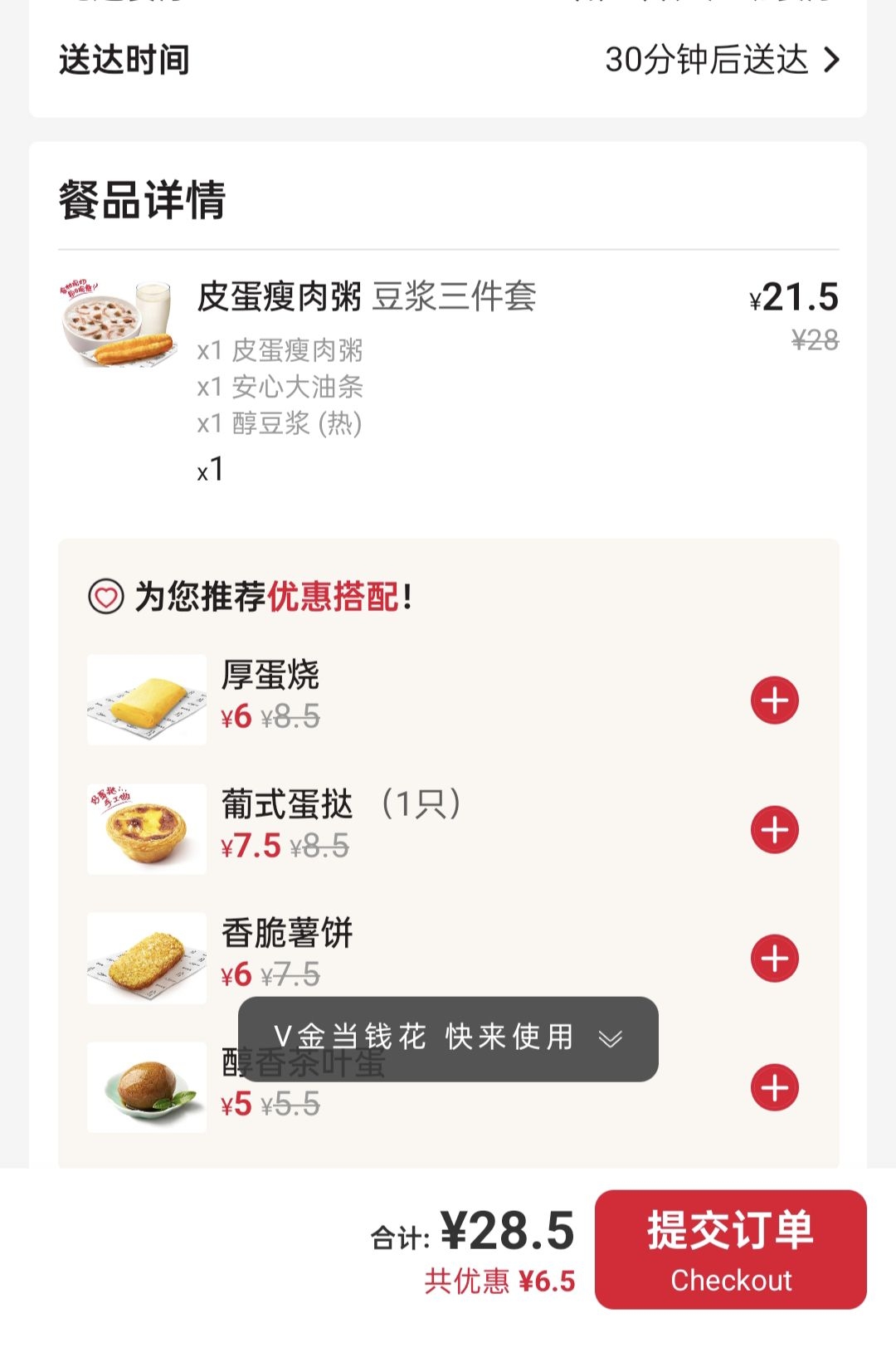The width and height of the screenshot is (896, 1367).
Task: Add 葡式蛋挞 (1只) to the order
Action: (774, 829)
